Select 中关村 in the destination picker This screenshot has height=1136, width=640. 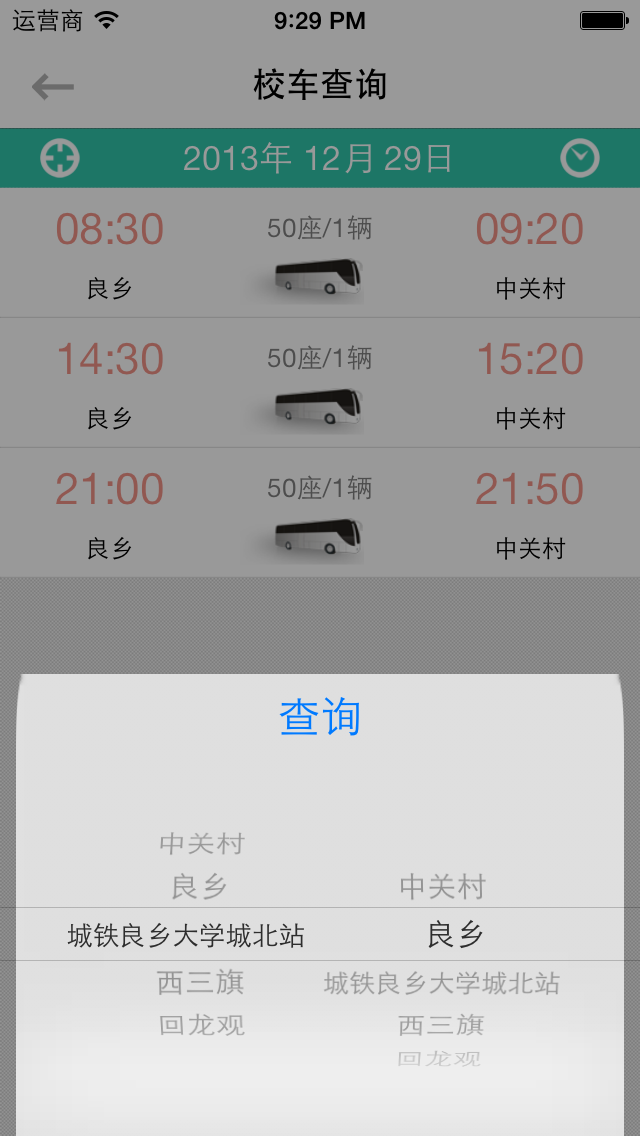pyautogui.click(x=442, y=886)
